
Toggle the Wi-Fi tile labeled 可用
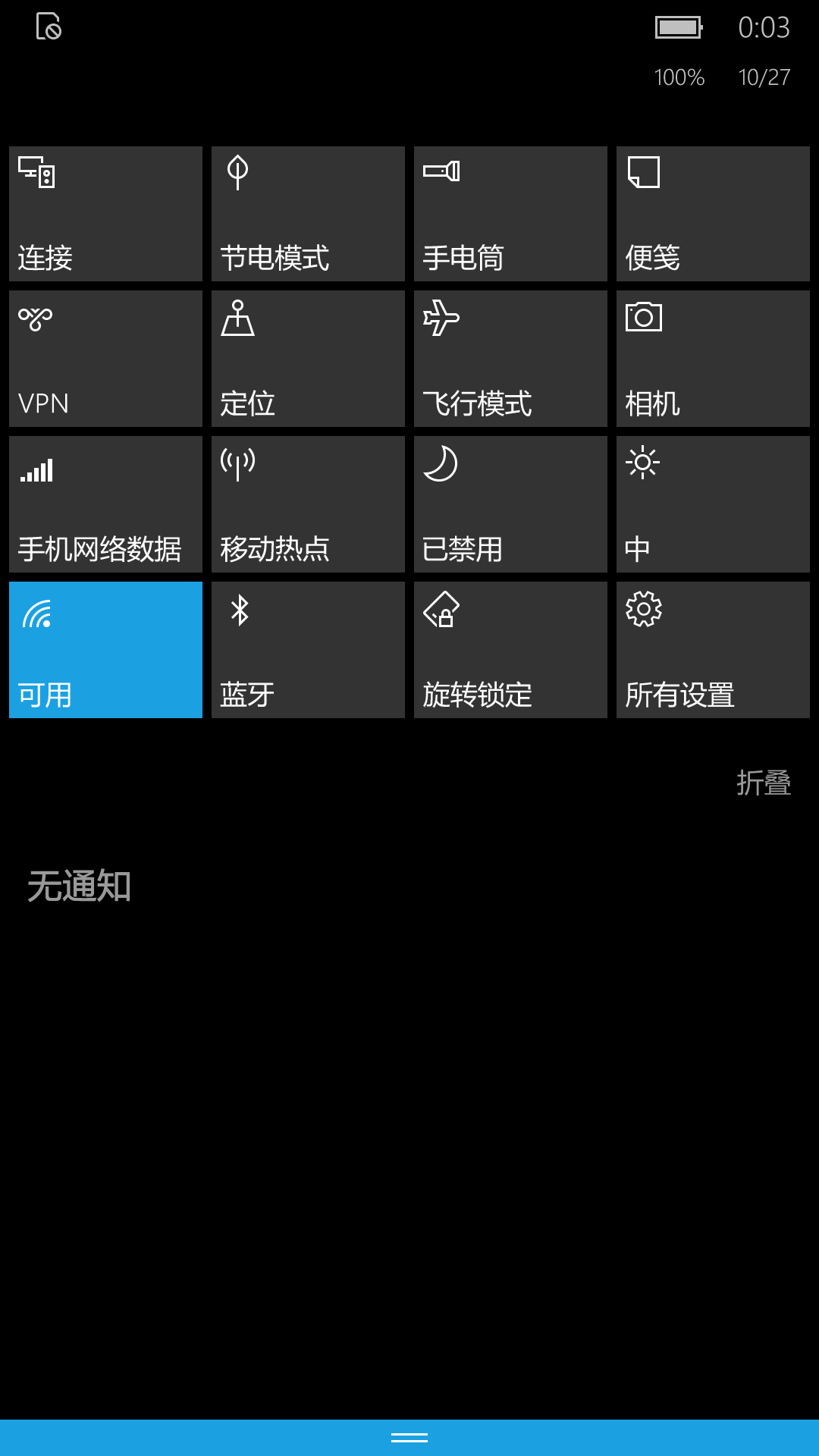[x=105, y=650]
